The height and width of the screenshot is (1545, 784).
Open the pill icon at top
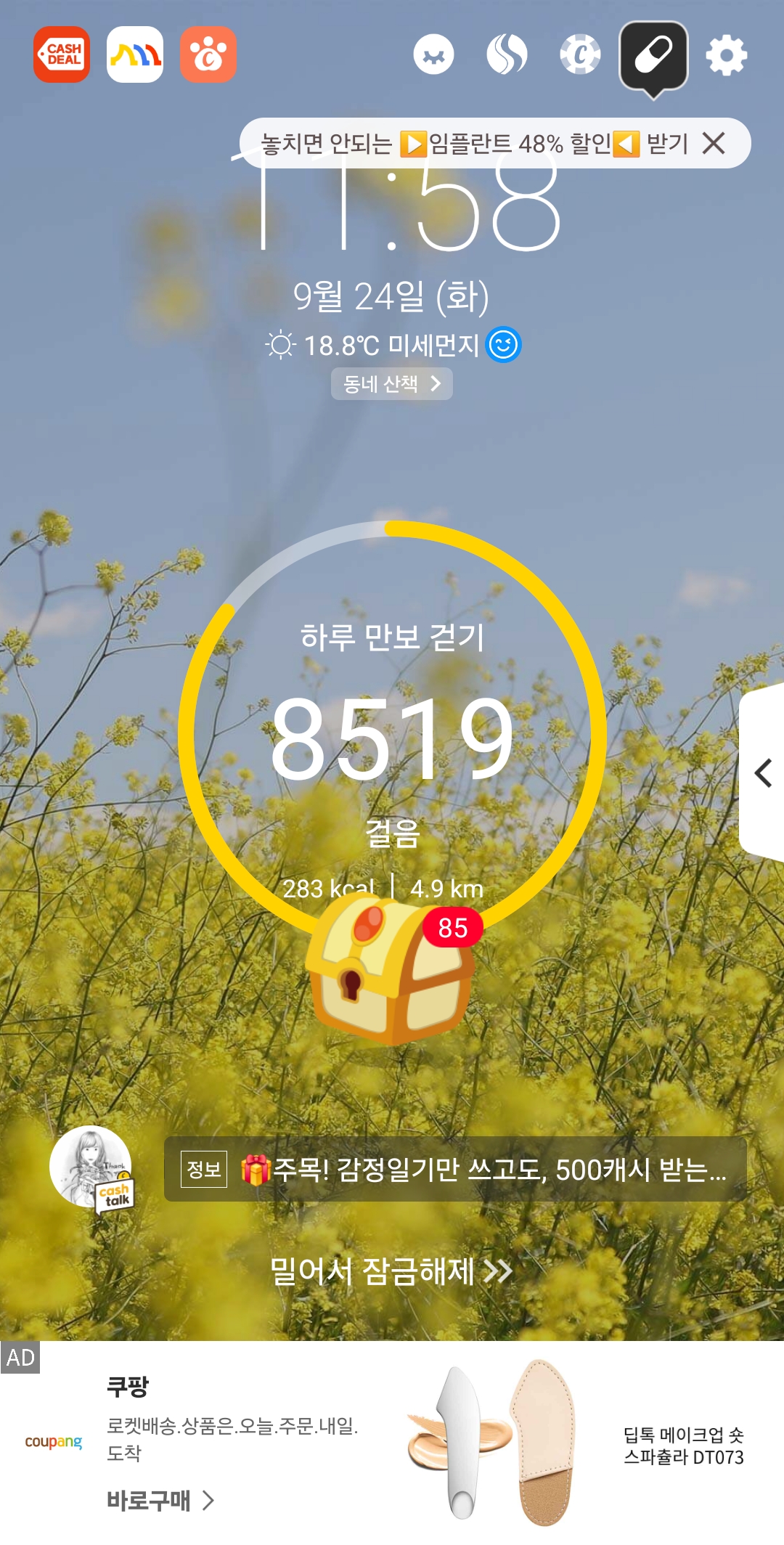point(653,55)
